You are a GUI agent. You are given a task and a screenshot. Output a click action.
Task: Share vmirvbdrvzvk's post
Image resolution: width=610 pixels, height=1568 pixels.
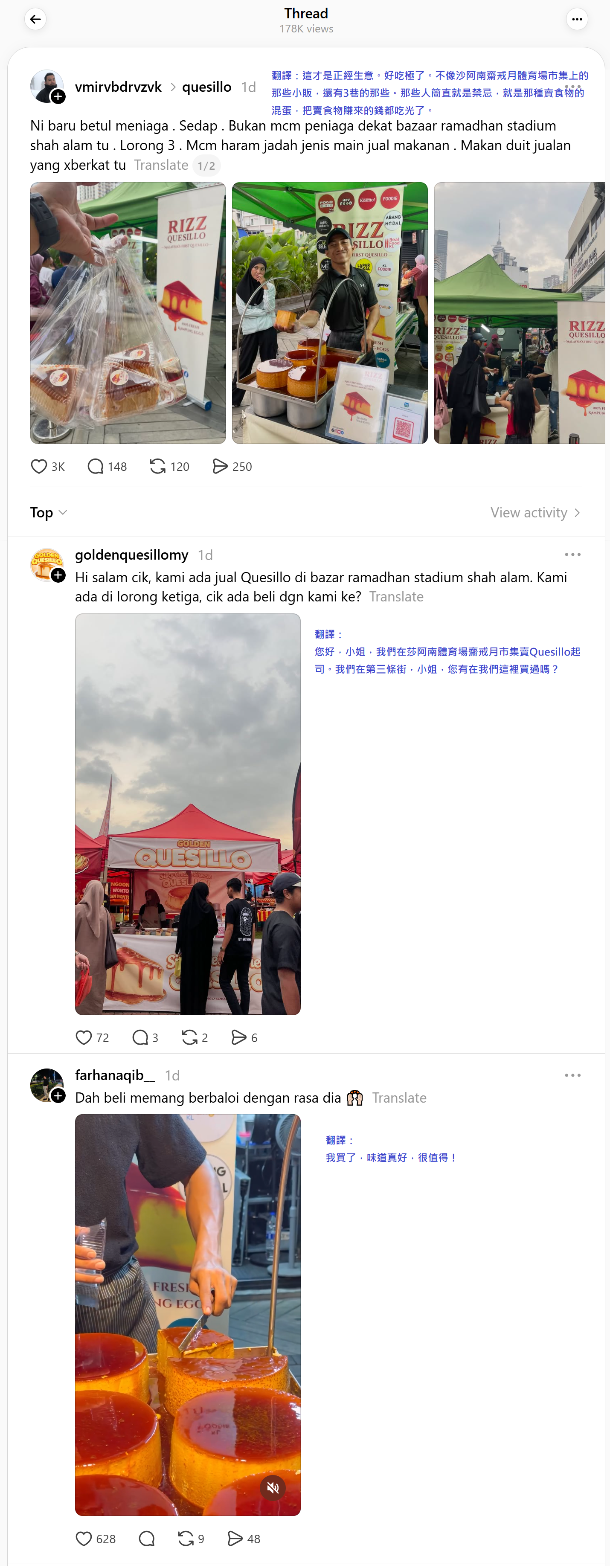click(x=220, y=466)
